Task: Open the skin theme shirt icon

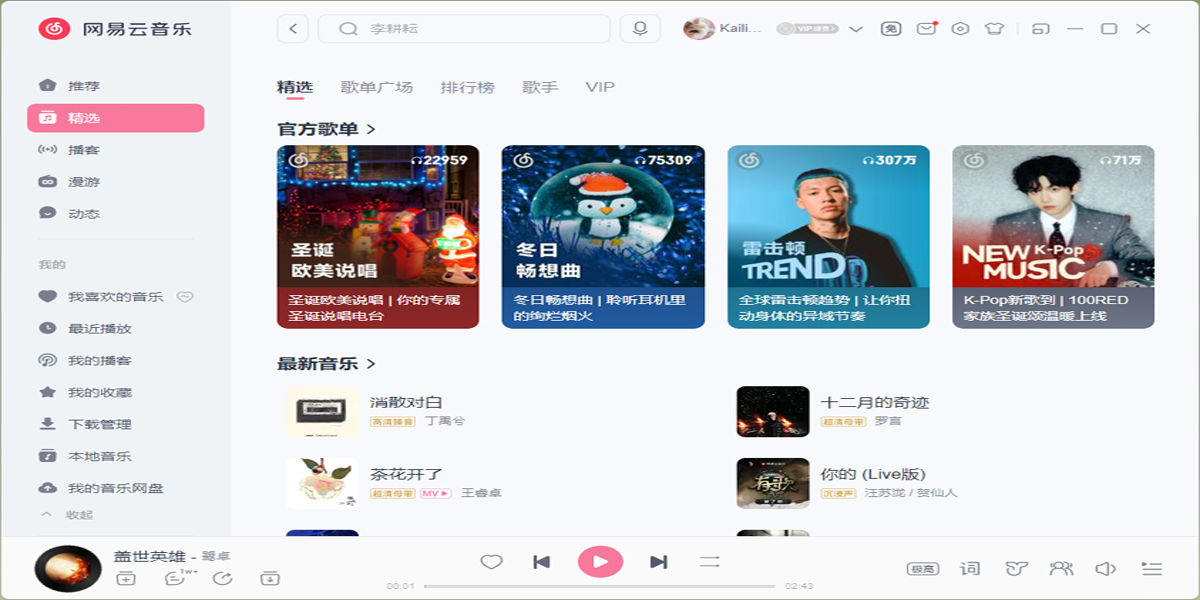Action: pos(993,29)
